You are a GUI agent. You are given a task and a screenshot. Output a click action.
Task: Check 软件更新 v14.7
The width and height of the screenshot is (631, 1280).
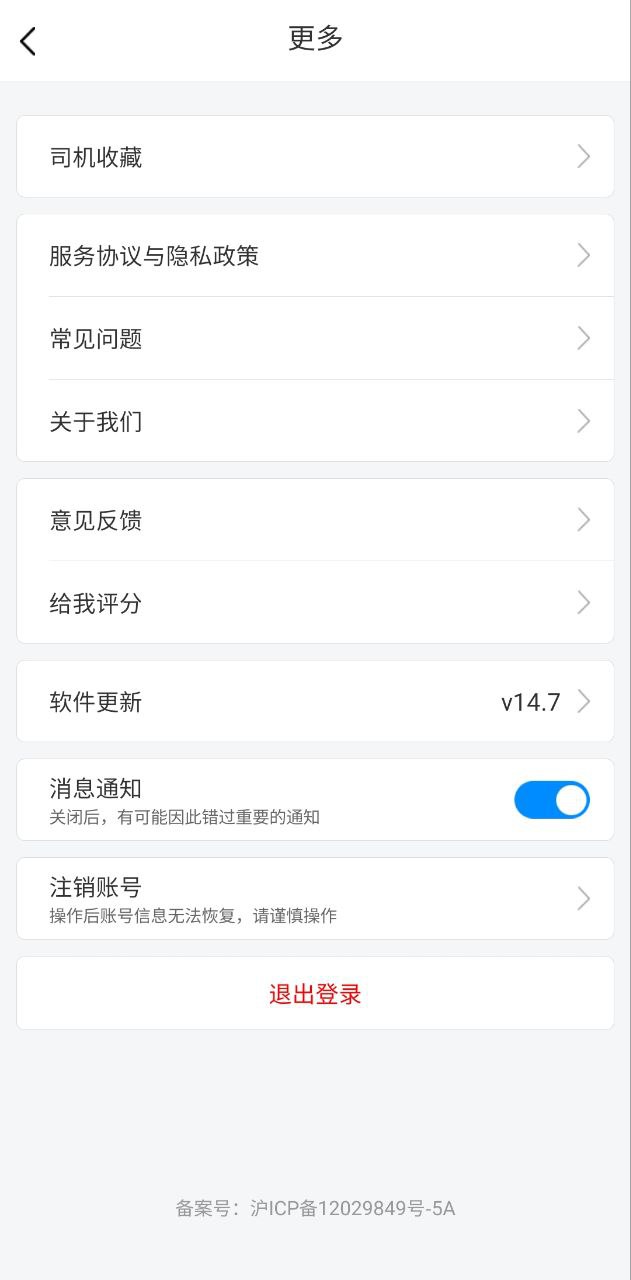click(315, 702)
